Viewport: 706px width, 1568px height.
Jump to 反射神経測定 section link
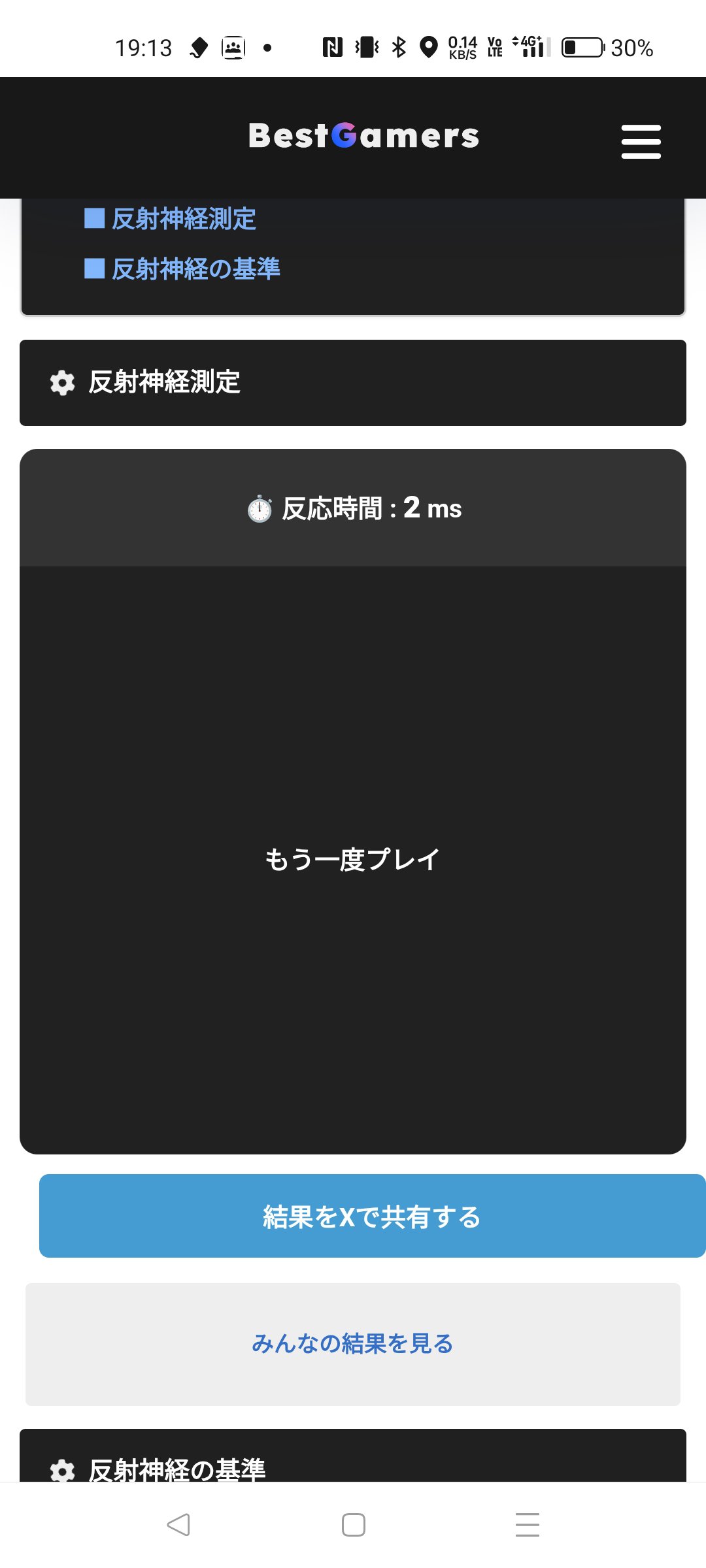tap(183, 219)
